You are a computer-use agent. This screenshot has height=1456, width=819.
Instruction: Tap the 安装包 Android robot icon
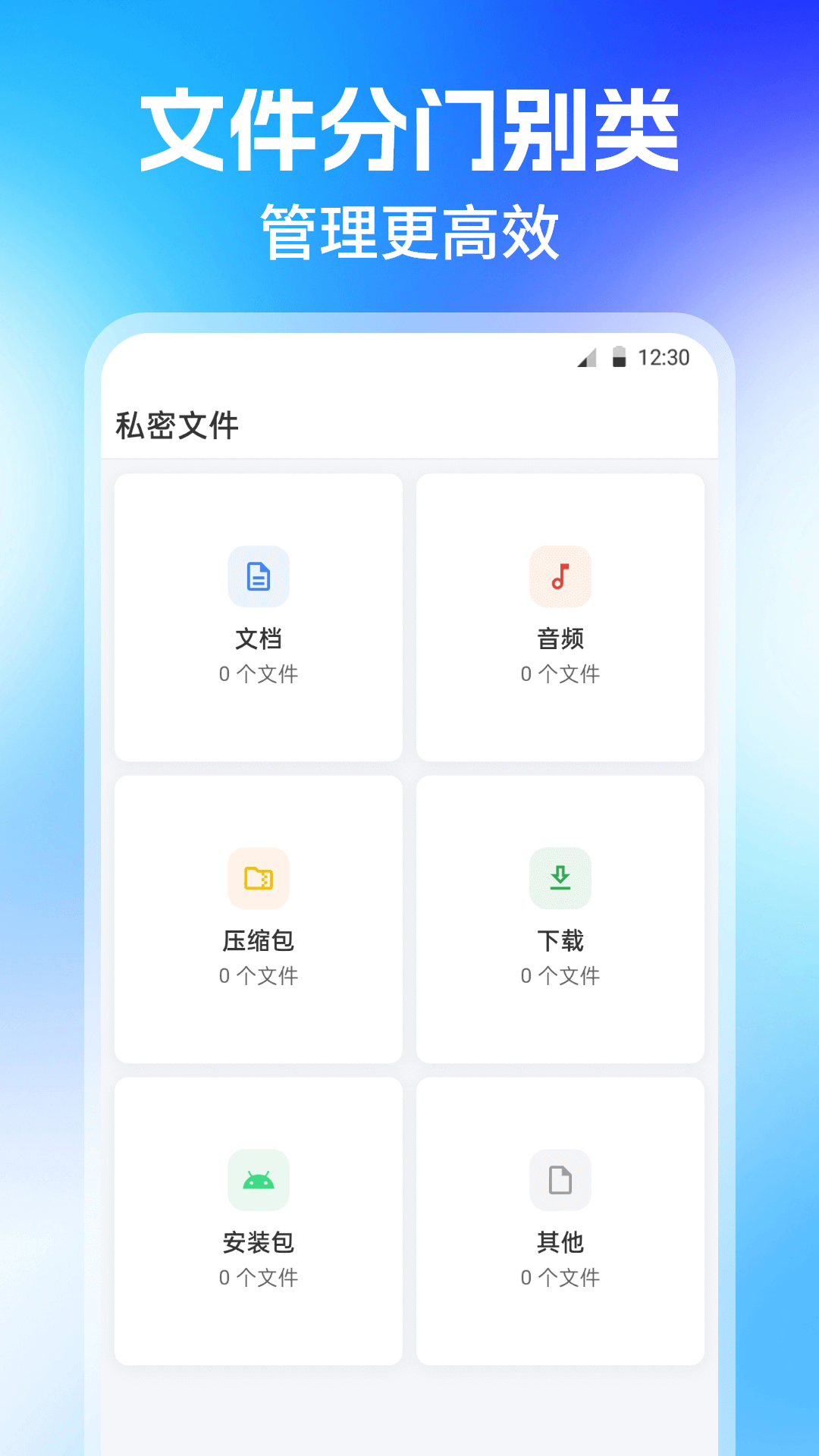coord(258,1181)
